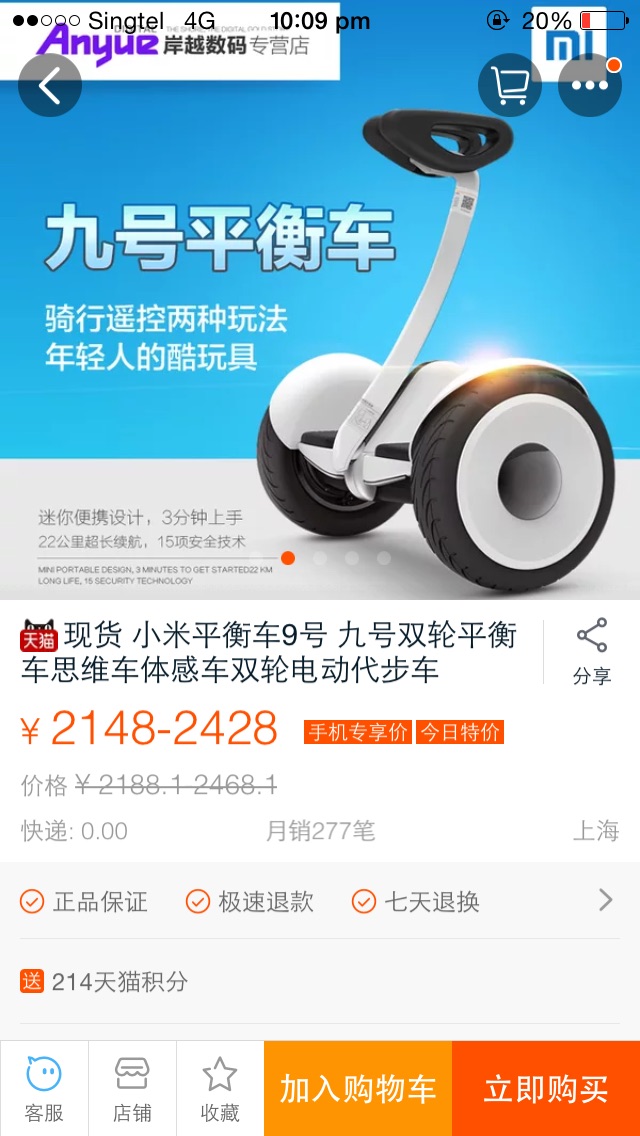Go back using the arrow icon

coord(49,86)
